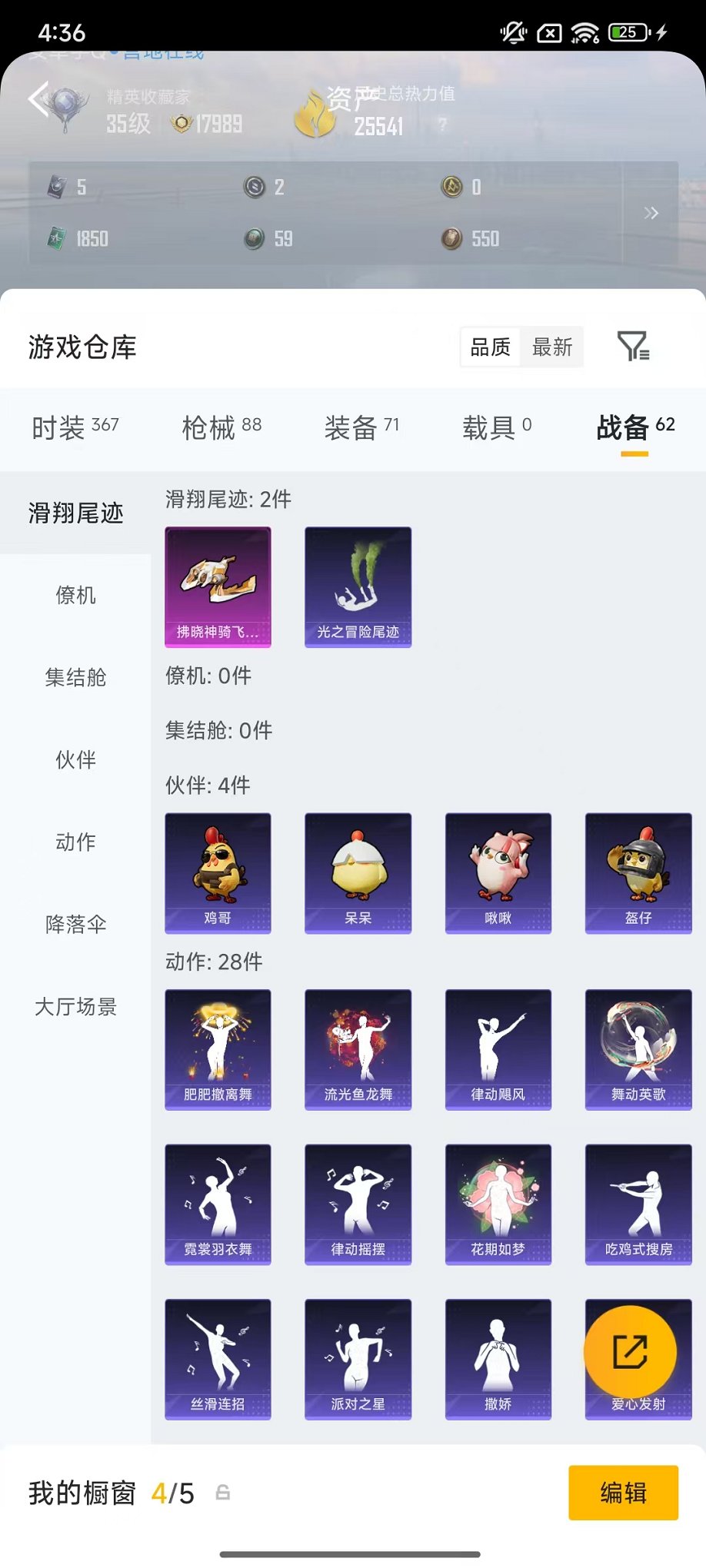Switch sorting to 最新
Viewport: 706px width, 1568px height.
tap(552, 347)
